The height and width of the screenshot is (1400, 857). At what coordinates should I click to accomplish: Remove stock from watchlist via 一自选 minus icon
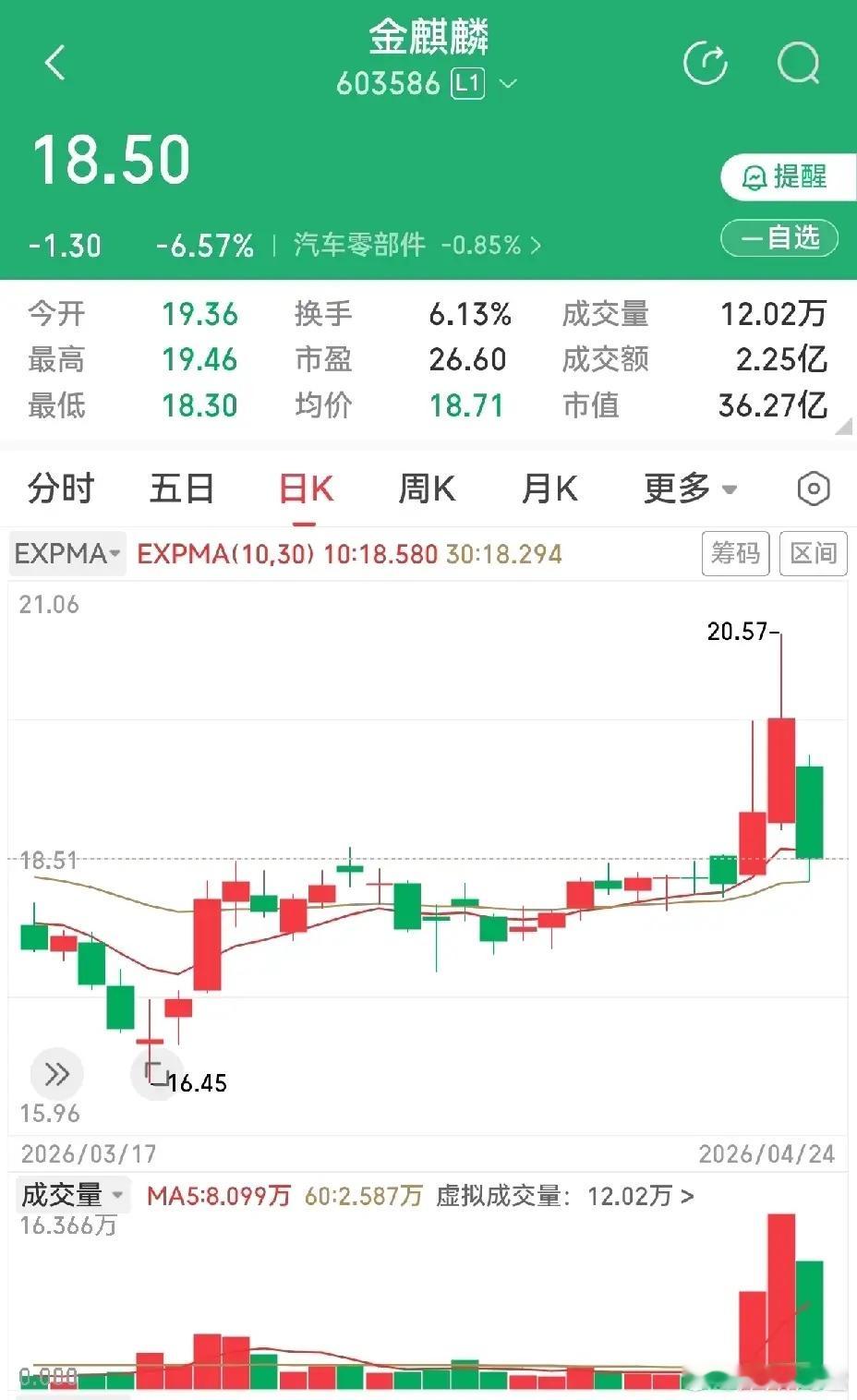coord(779,238)
